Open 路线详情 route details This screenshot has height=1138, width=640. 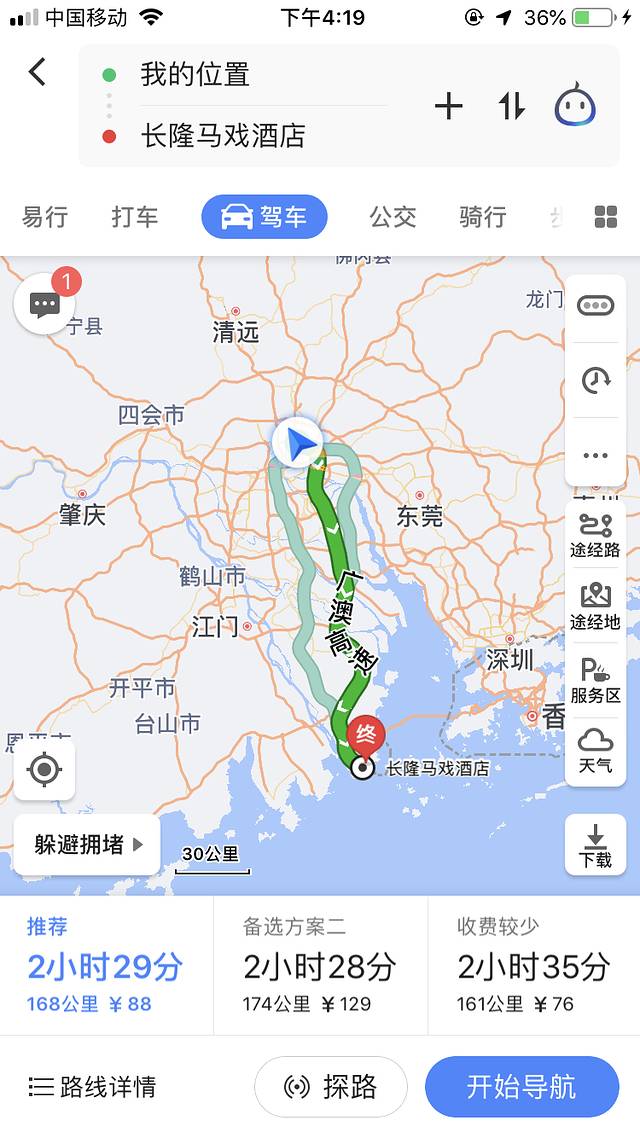tap(92, 1086)
